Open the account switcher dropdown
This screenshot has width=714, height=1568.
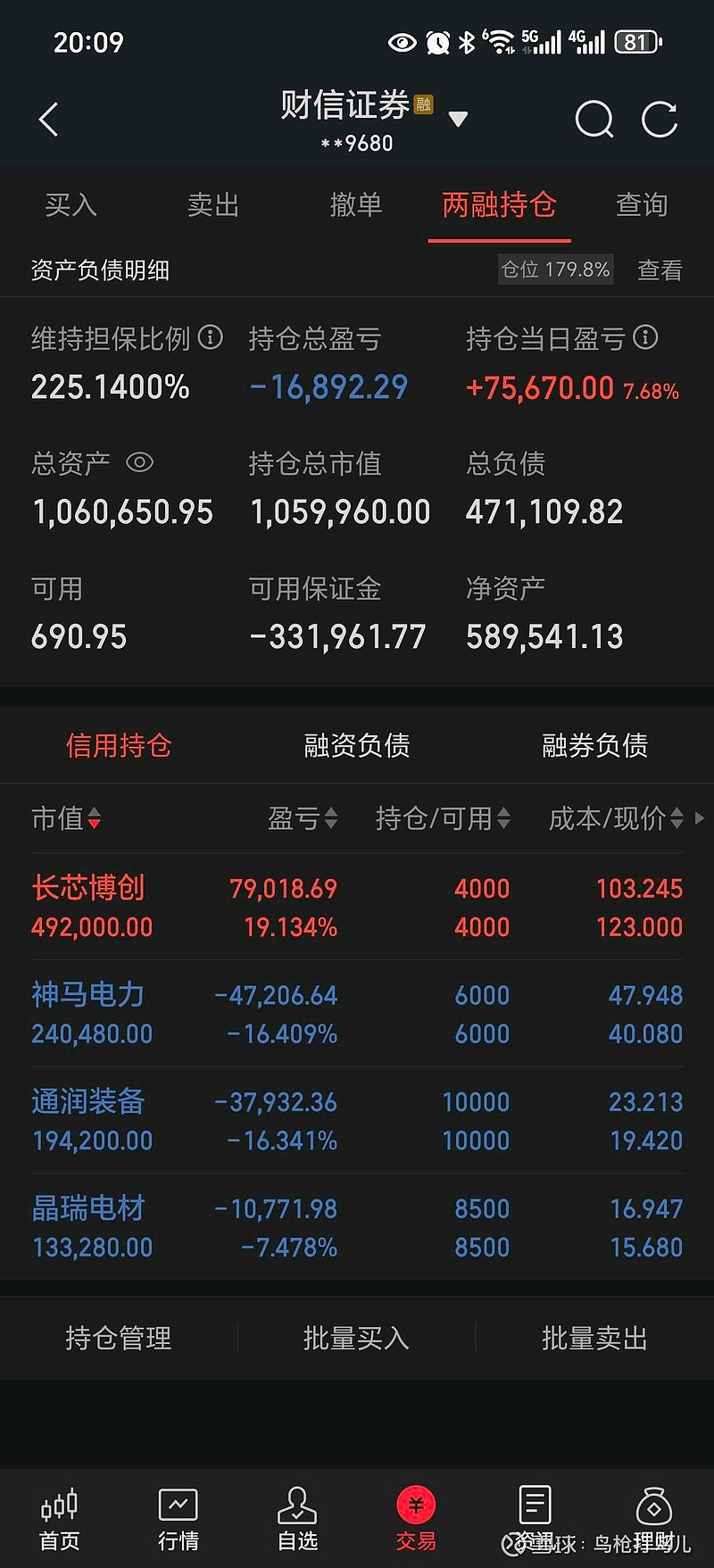coord(457,119)
